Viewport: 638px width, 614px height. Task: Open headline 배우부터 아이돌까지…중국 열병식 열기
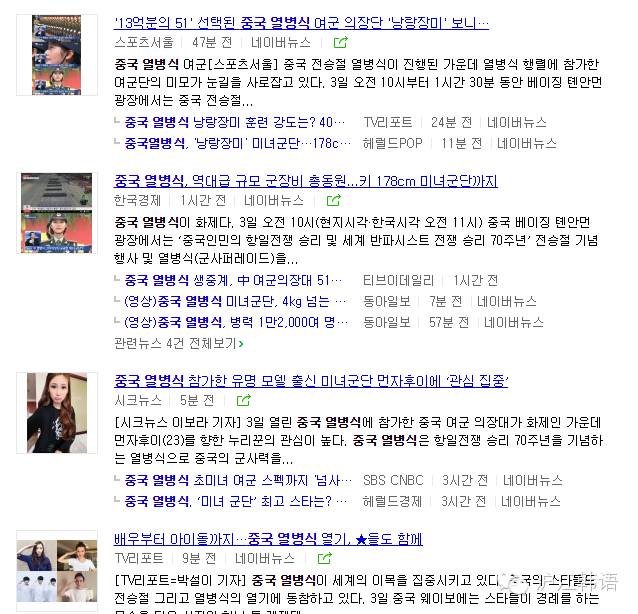[x=268, y=539]
